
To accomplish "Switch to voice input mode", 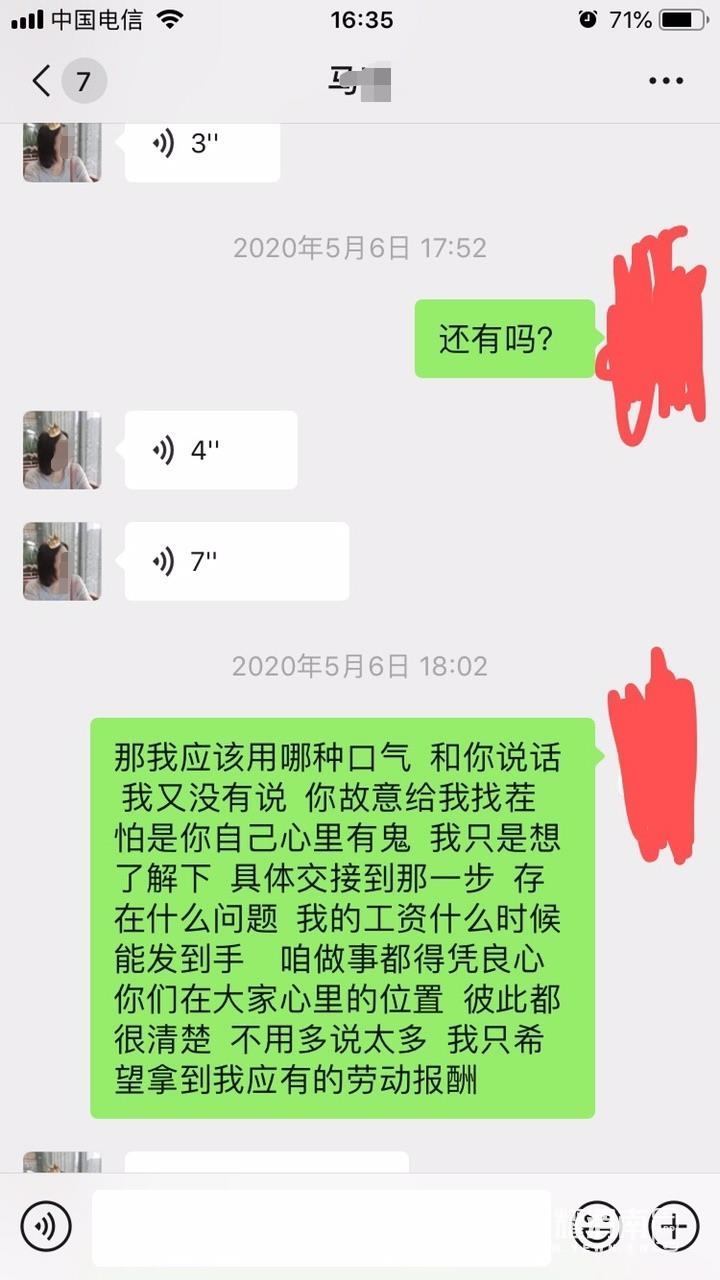I will (46, 1226).
